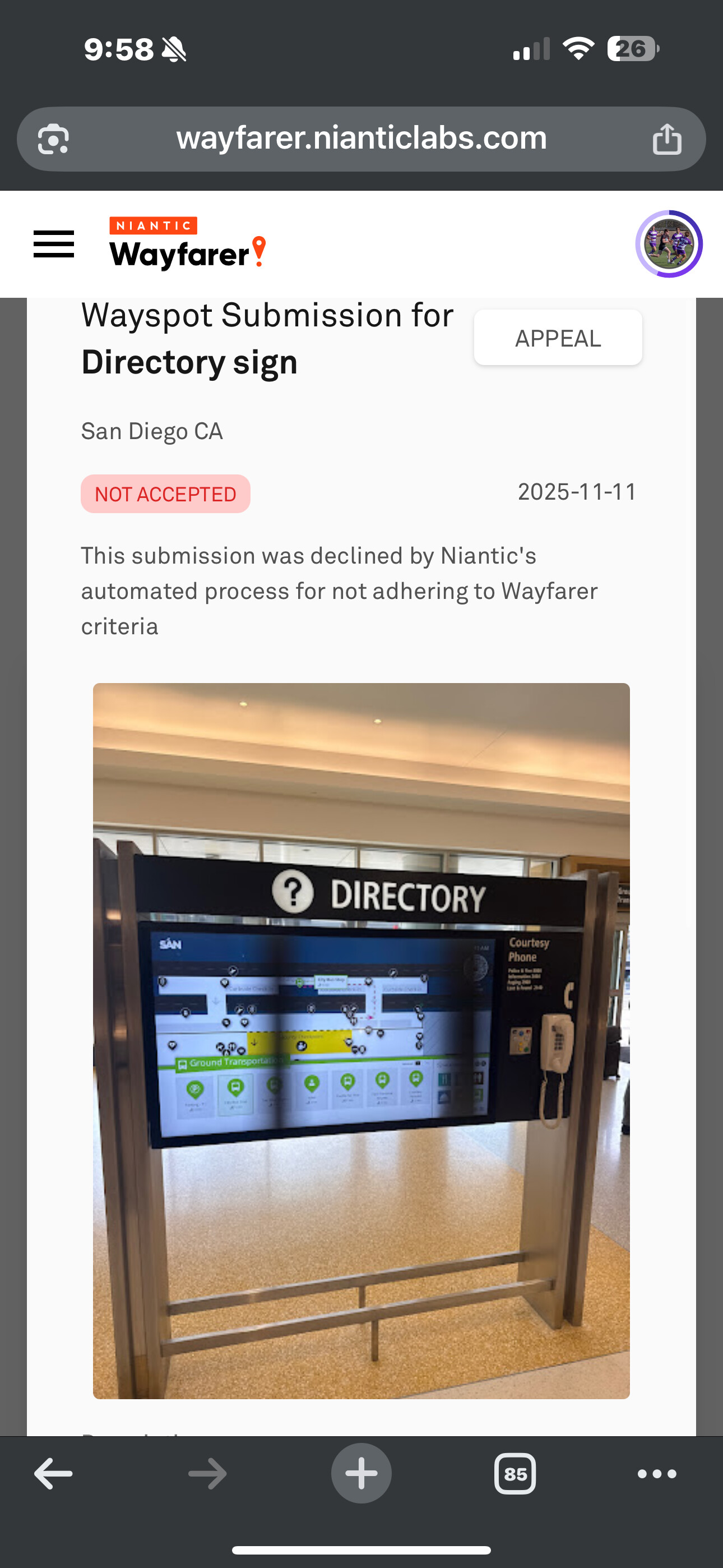Share this page from address bar
This screenshot has height=1568, width=723.
point(667,139)
